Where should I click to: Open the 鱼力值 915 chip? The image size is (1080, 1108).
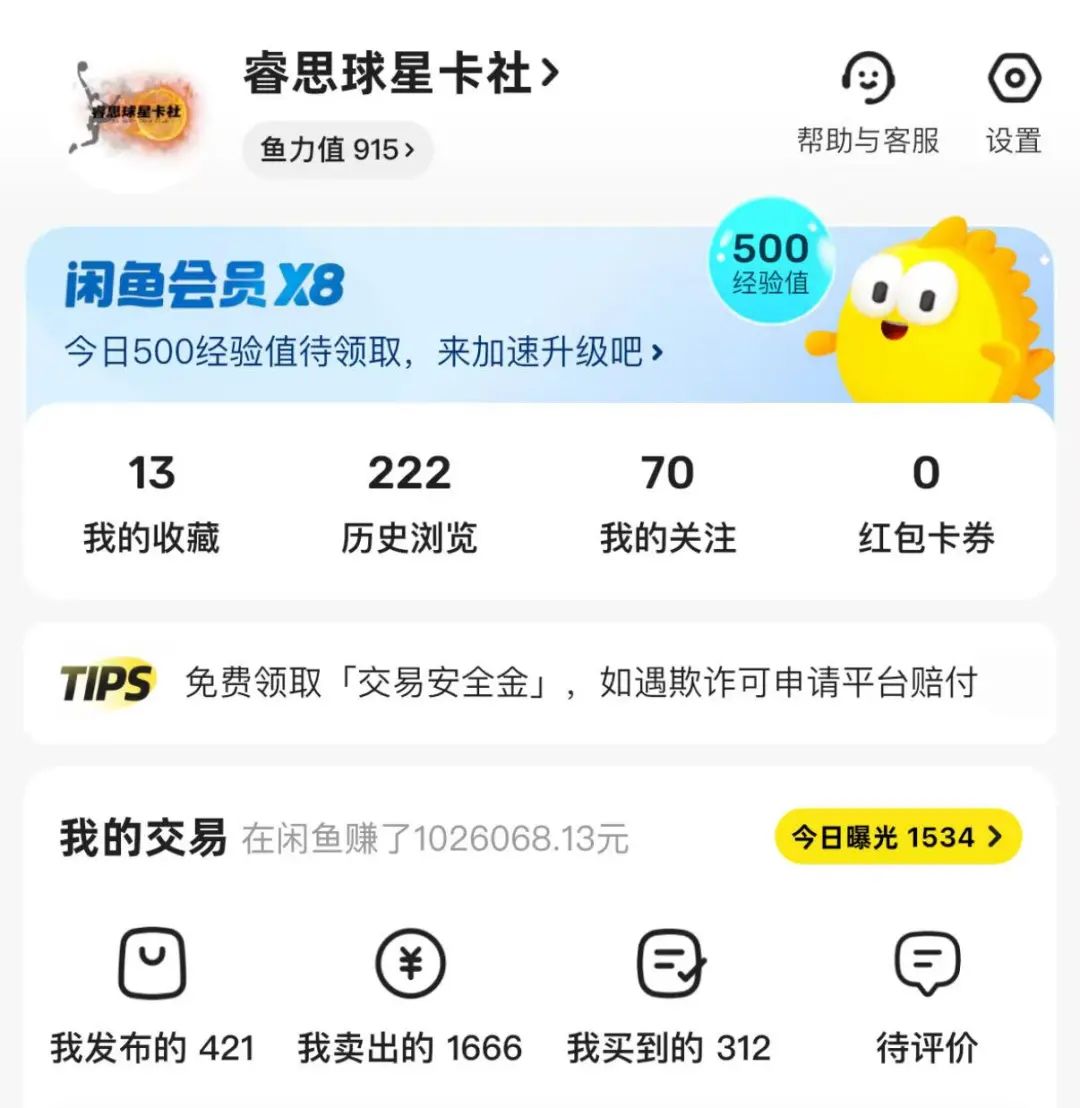[x=337, y=150]
